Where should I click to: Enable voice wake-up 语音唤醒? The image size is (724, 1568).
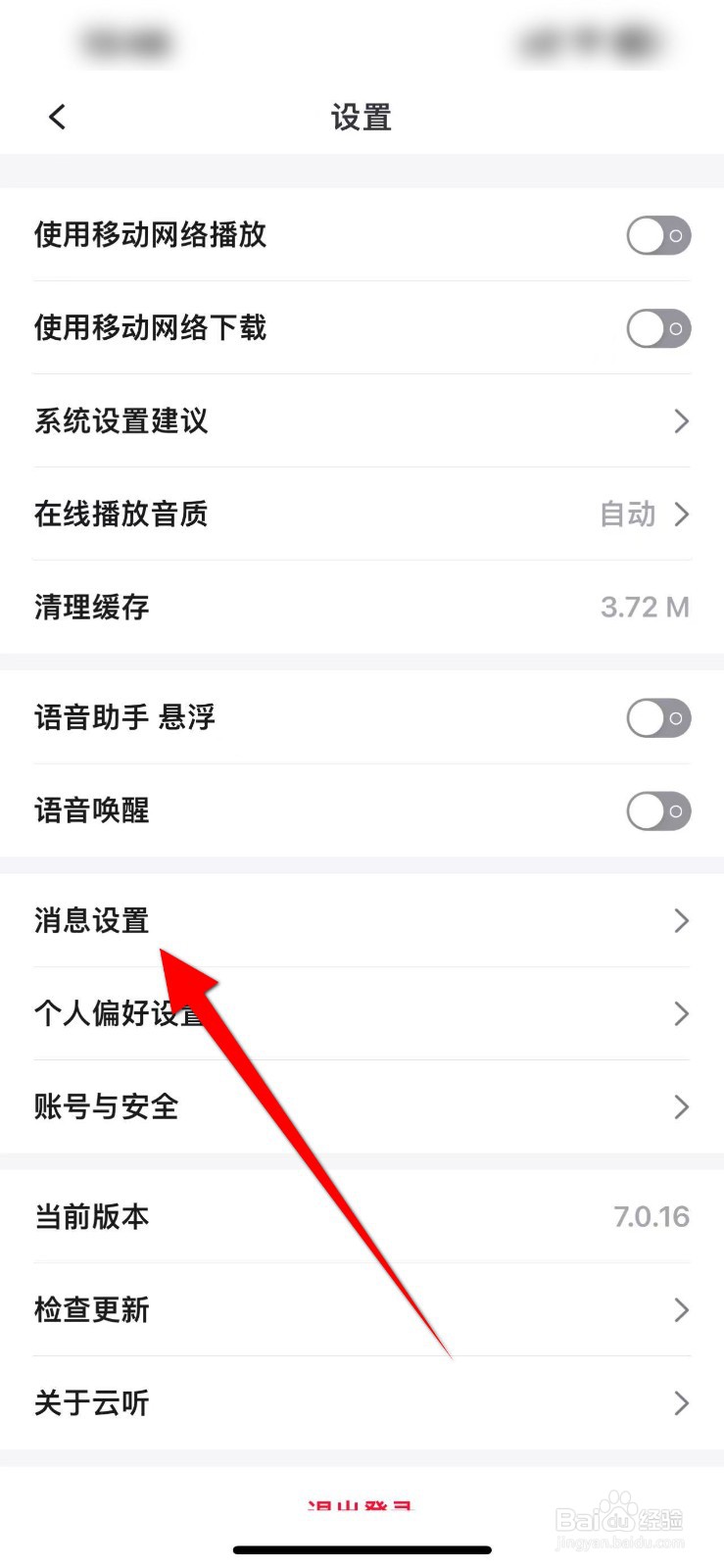[x=657, y=811]
